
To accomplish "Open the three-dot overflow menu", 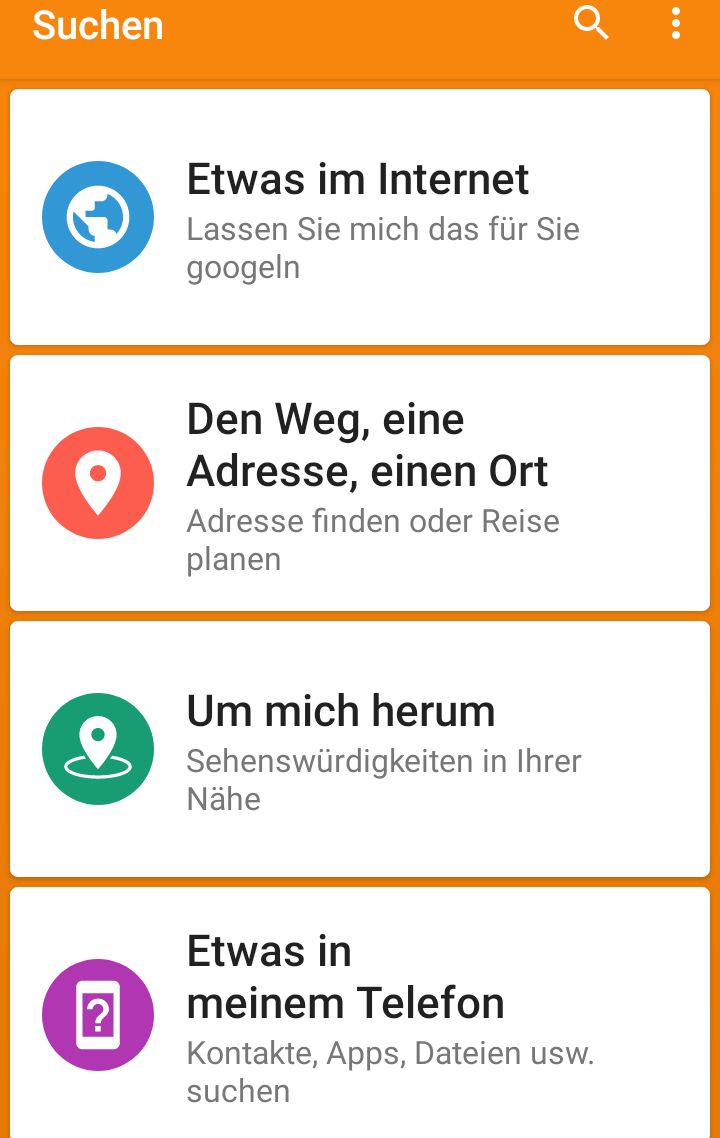I will point(676,23).
